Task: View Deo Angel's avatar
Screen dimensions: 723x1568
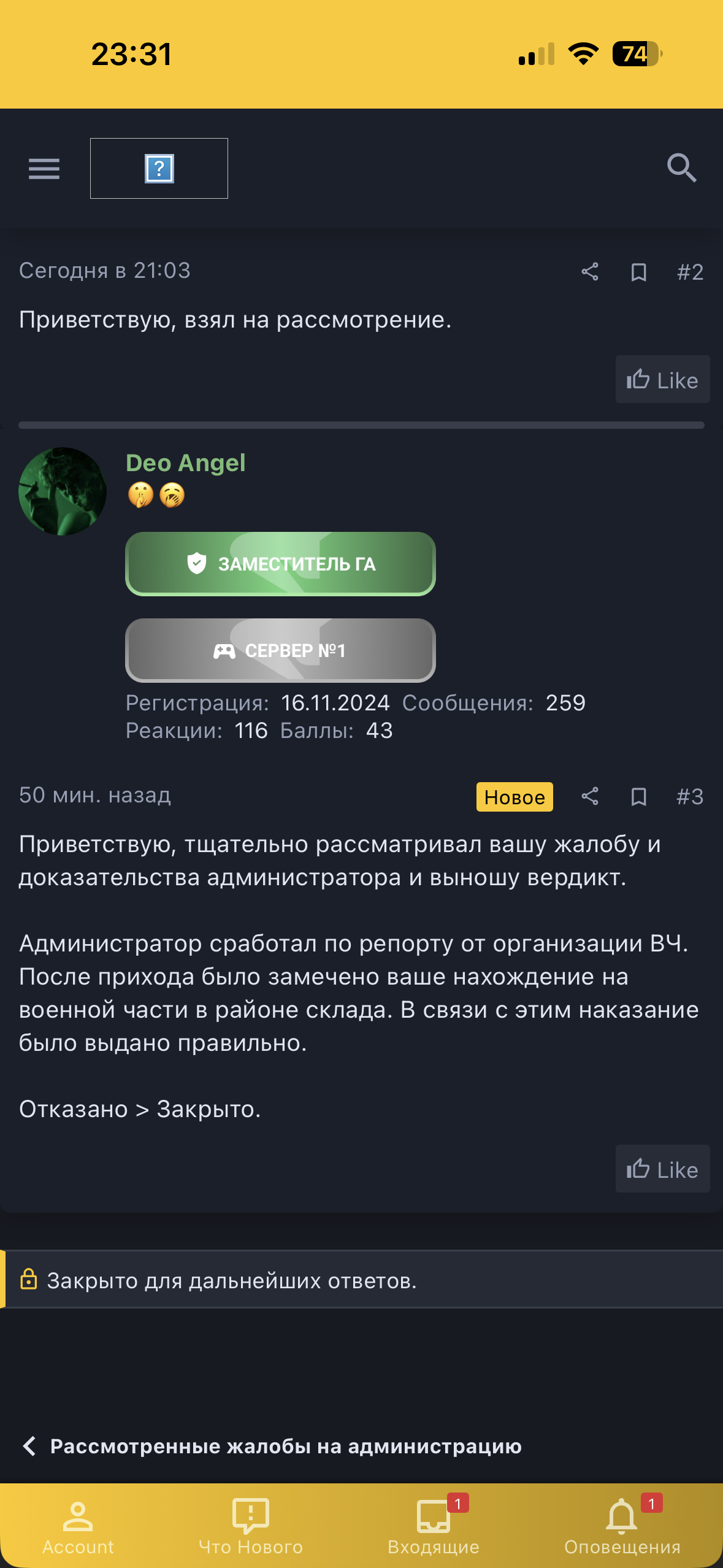Action: coord(62,491)
